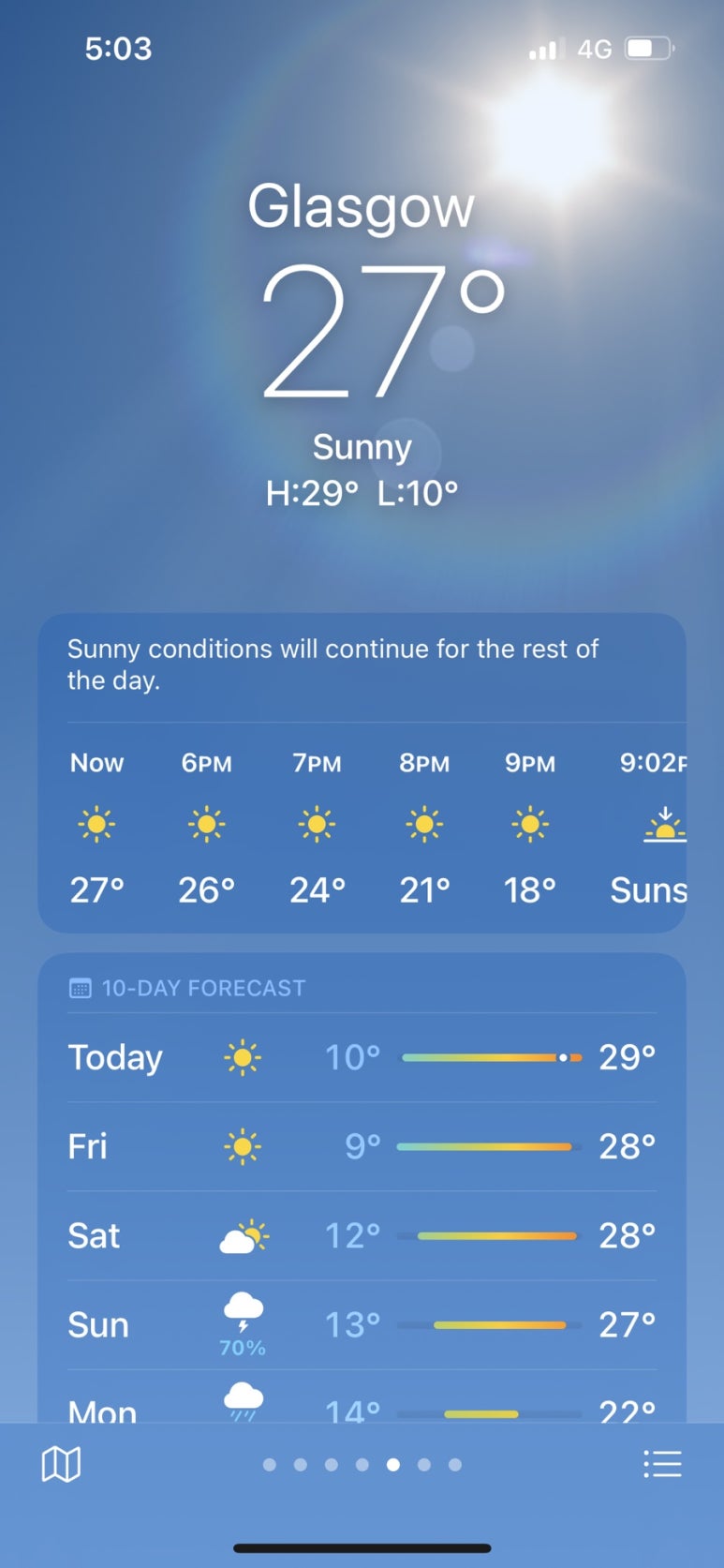This screenshot has height=1568, width=724.
Task: Open the city list
Action: pos(662,1464)
